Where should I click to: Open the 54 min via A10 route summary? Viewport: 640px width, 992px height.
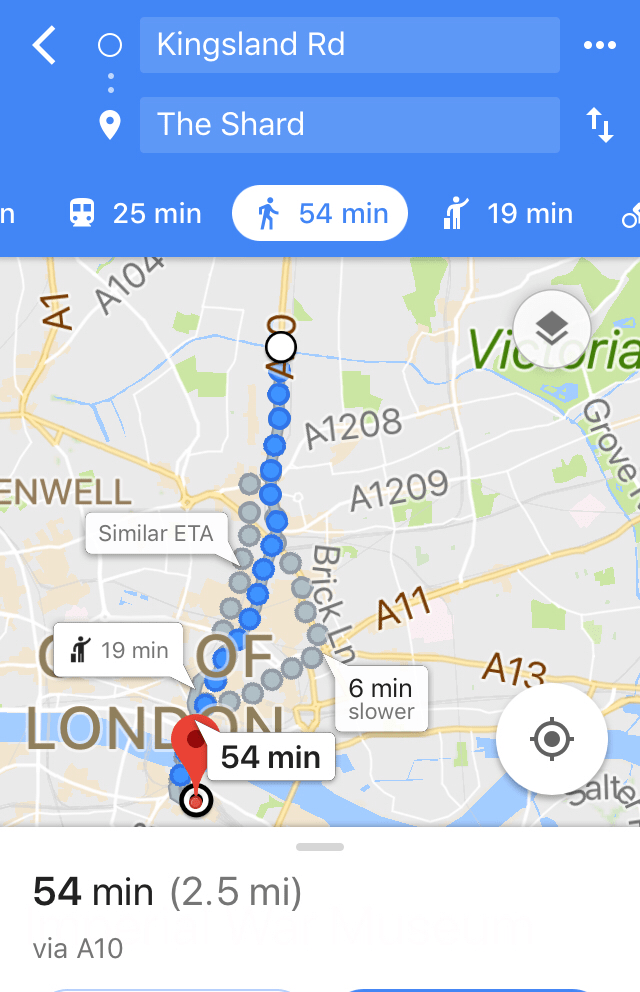pos(168,912)
